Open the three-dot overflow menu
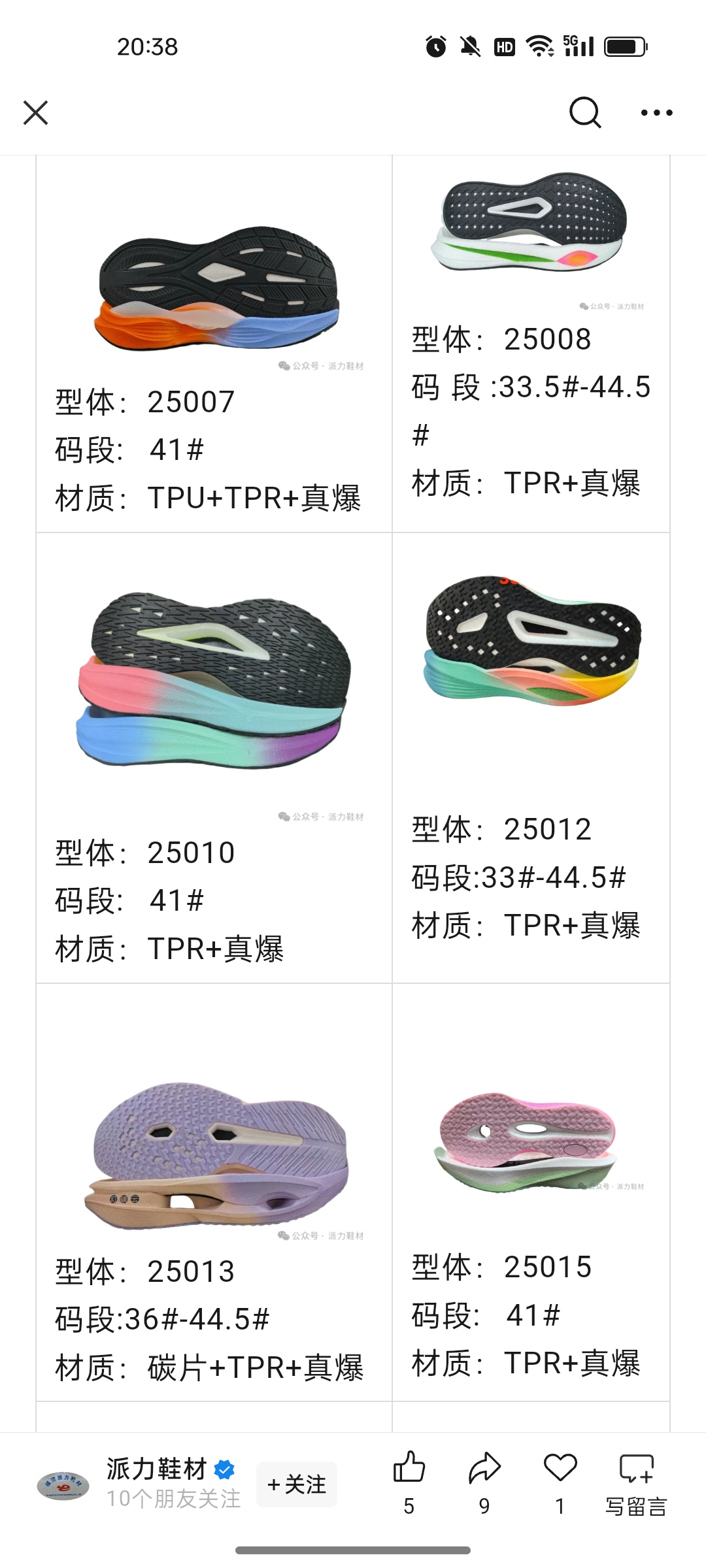706x1568 pixels. coord(656,112)
